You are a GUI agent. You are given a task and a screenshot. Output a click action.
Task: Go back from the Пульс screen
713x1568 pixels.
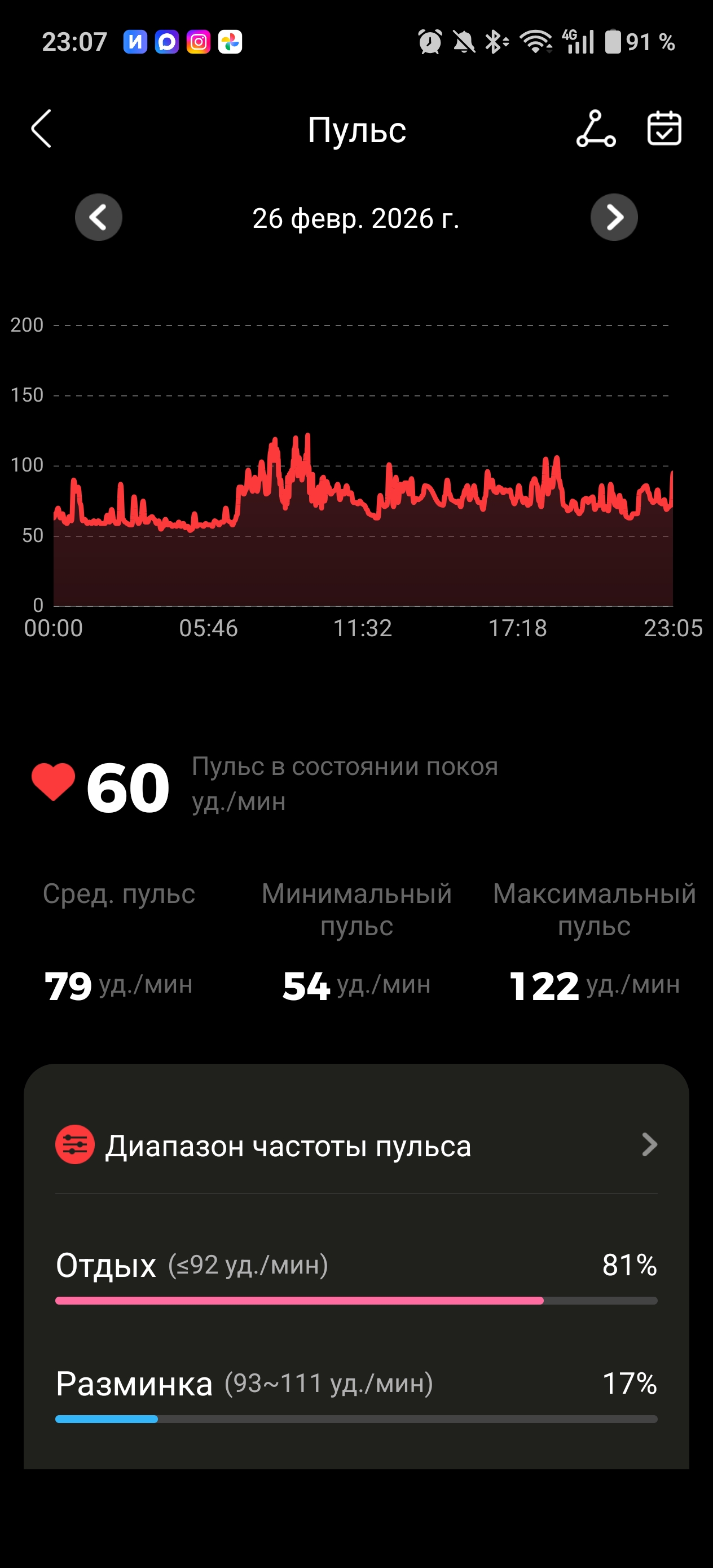pos(41,129)
